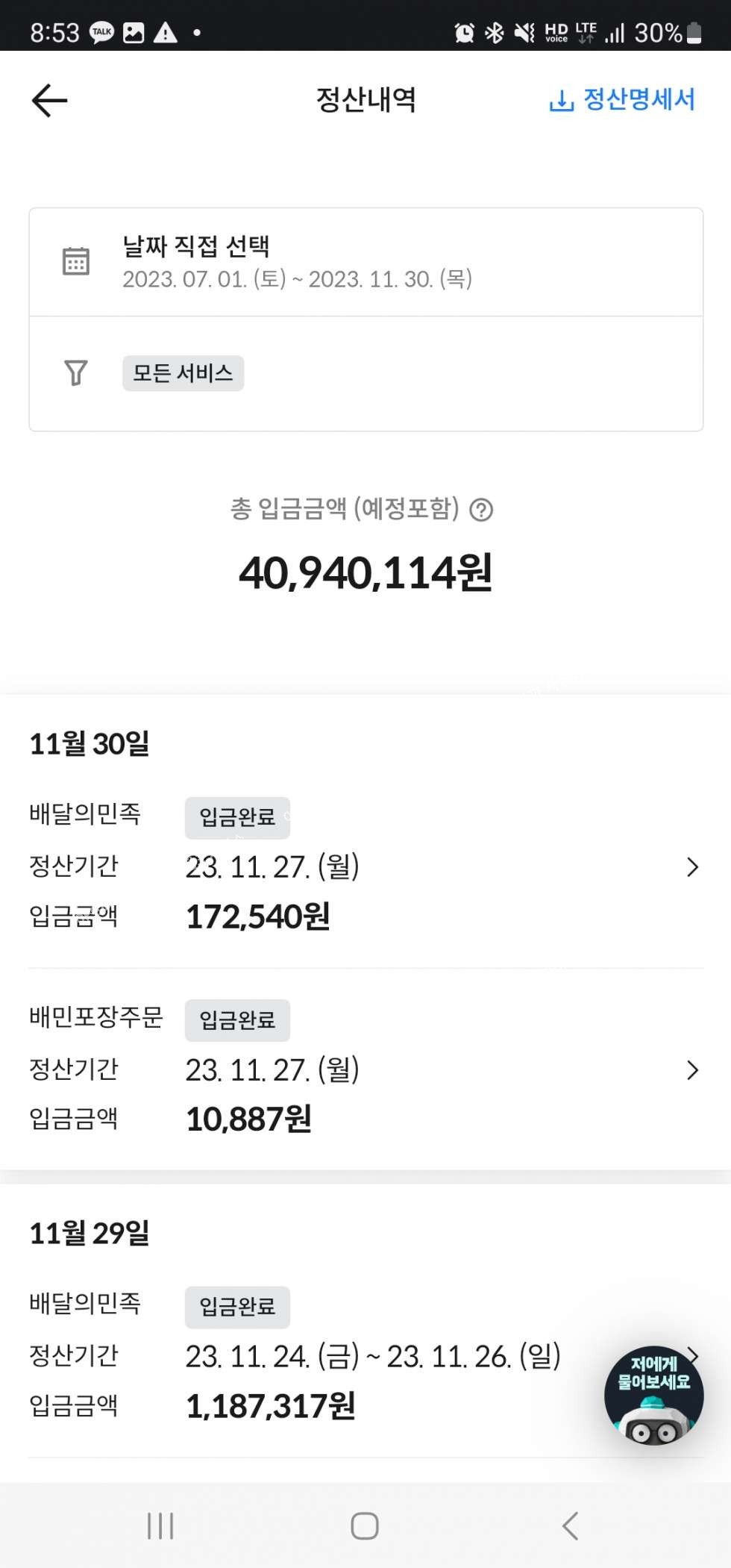Image resolution: width=731 pixels, height=1568 pixels.
Task: Open the 날짜 직접 선택 date range picker
Action: [365, 262]
